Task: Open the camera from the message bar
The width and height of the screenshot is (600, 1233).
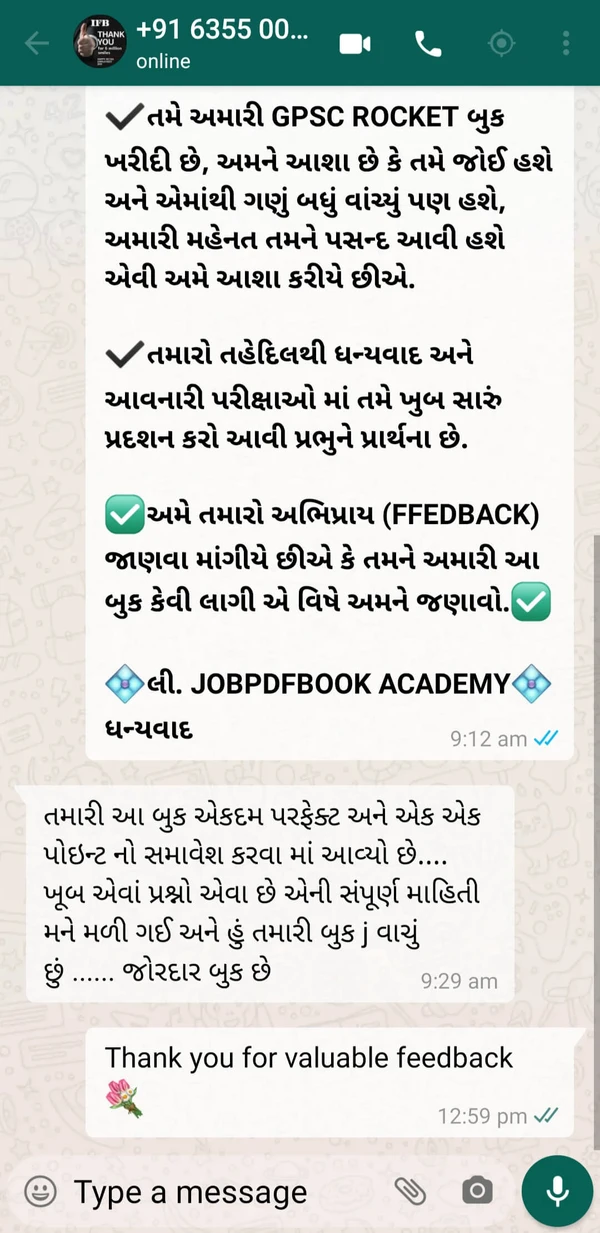Action: pos(477,1191)
